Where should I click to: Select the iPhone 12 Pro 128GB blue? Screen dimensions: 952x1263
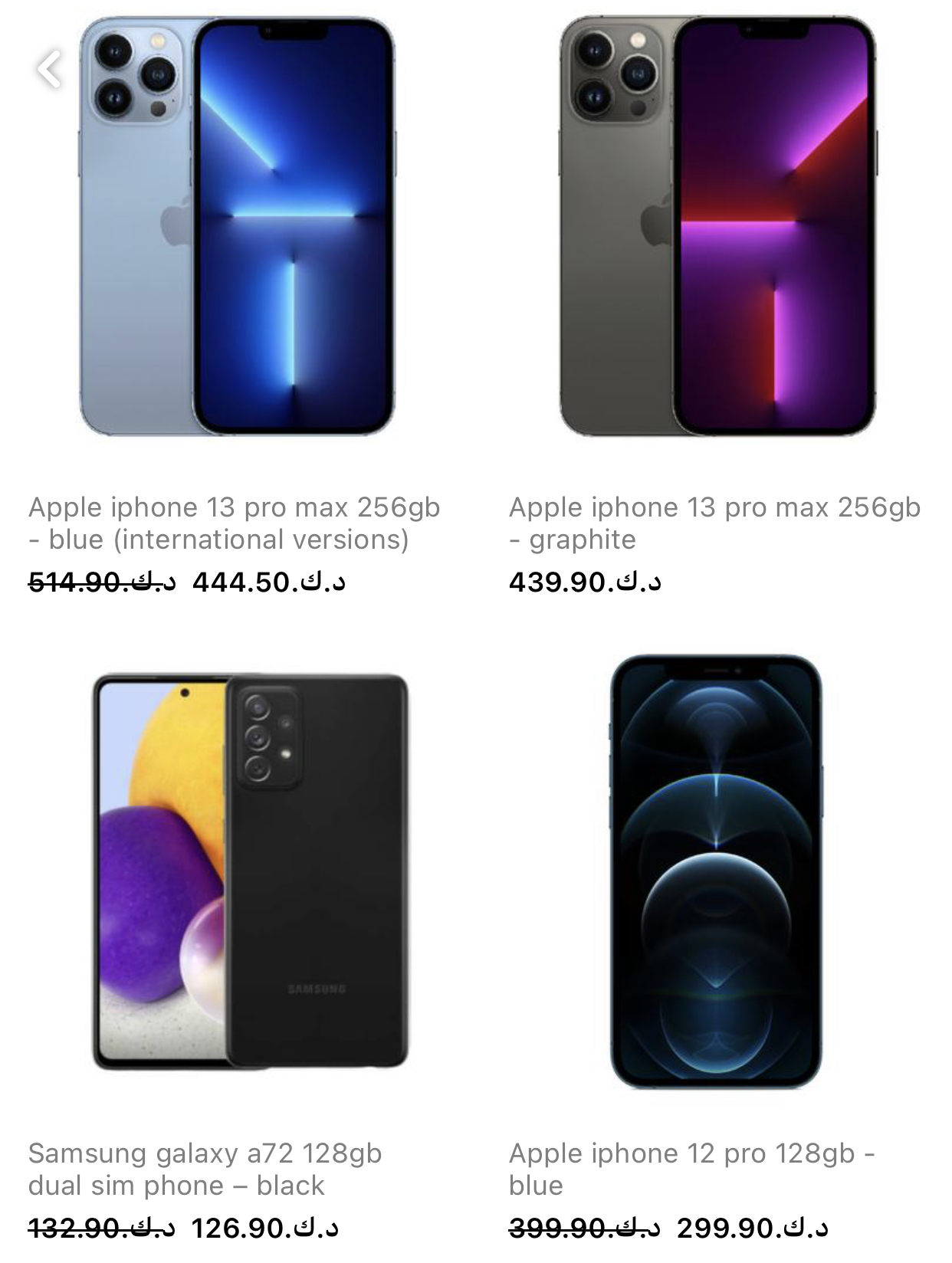click(x=716, y=871)
